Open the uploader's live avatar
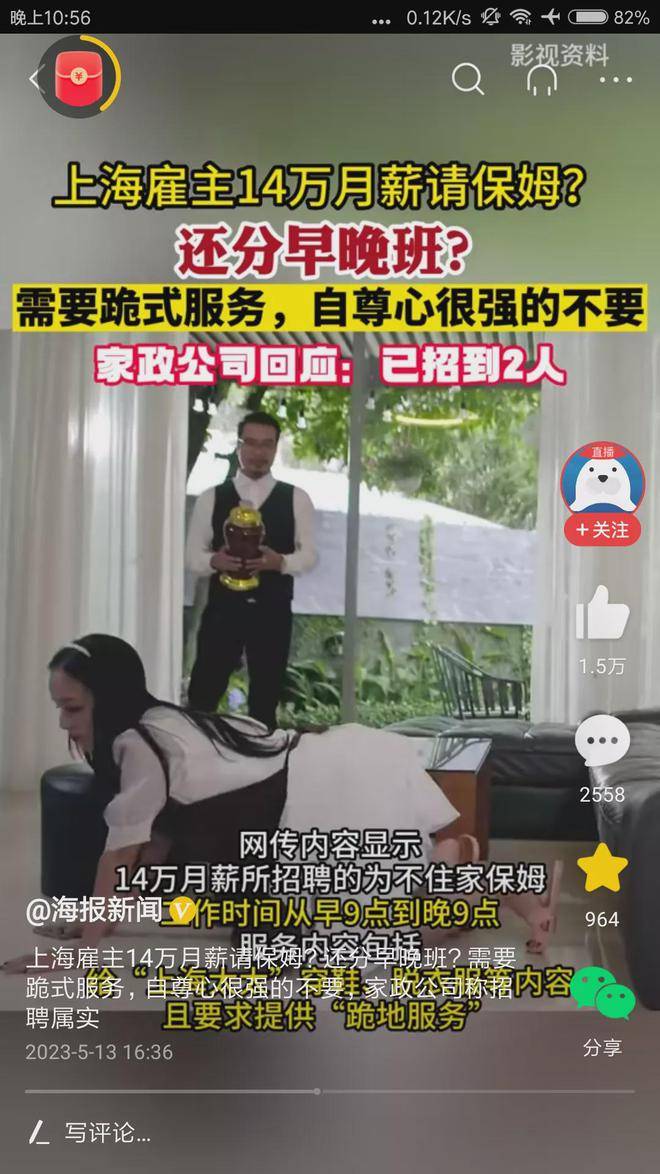 coord(602,482)
